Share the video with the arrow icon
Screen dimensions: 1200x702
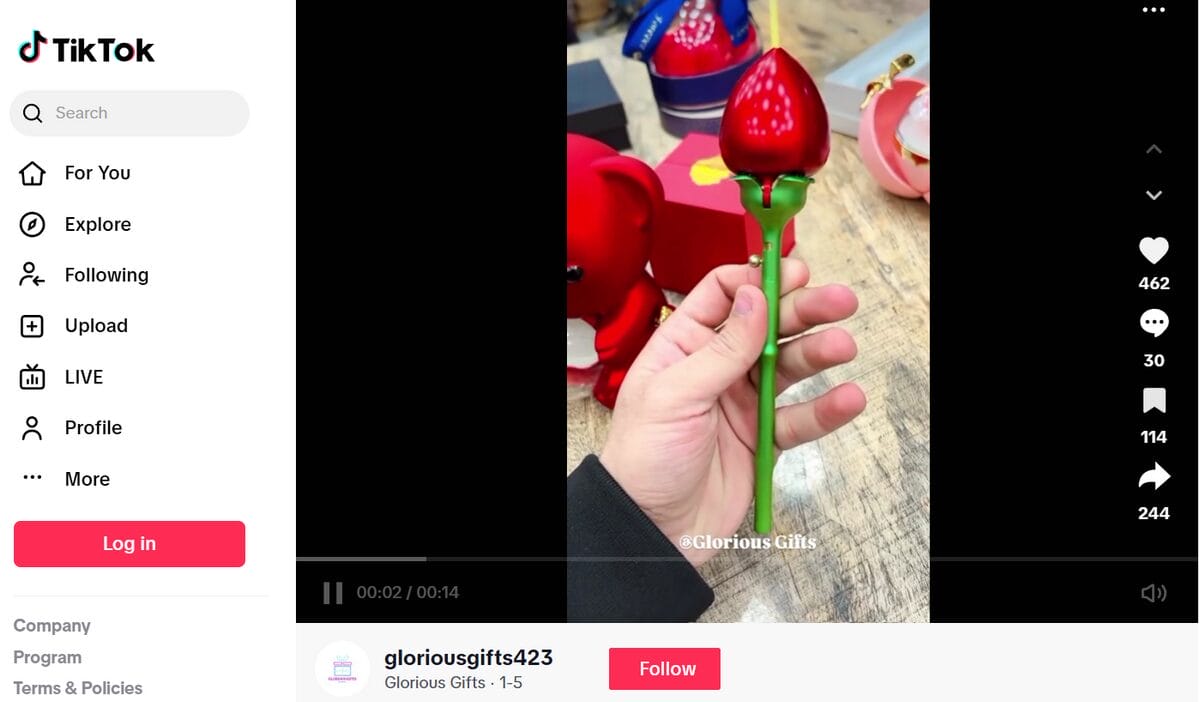click(x=1153, y=477)
